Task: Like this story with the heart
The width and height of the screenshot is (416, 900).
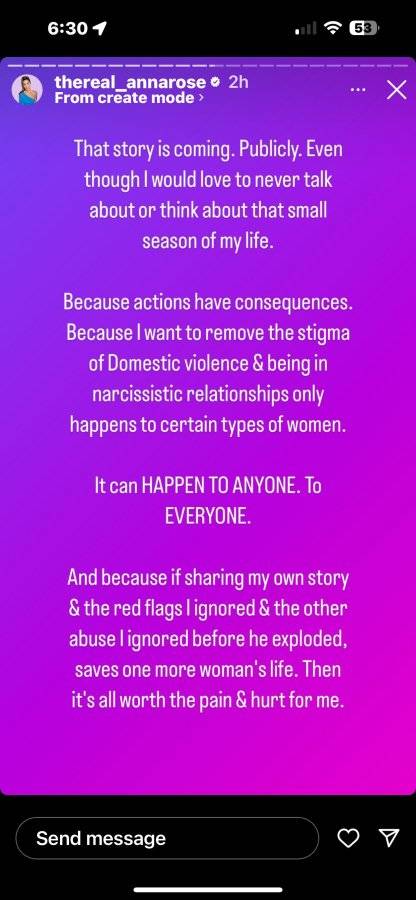Action: [348, 838]
